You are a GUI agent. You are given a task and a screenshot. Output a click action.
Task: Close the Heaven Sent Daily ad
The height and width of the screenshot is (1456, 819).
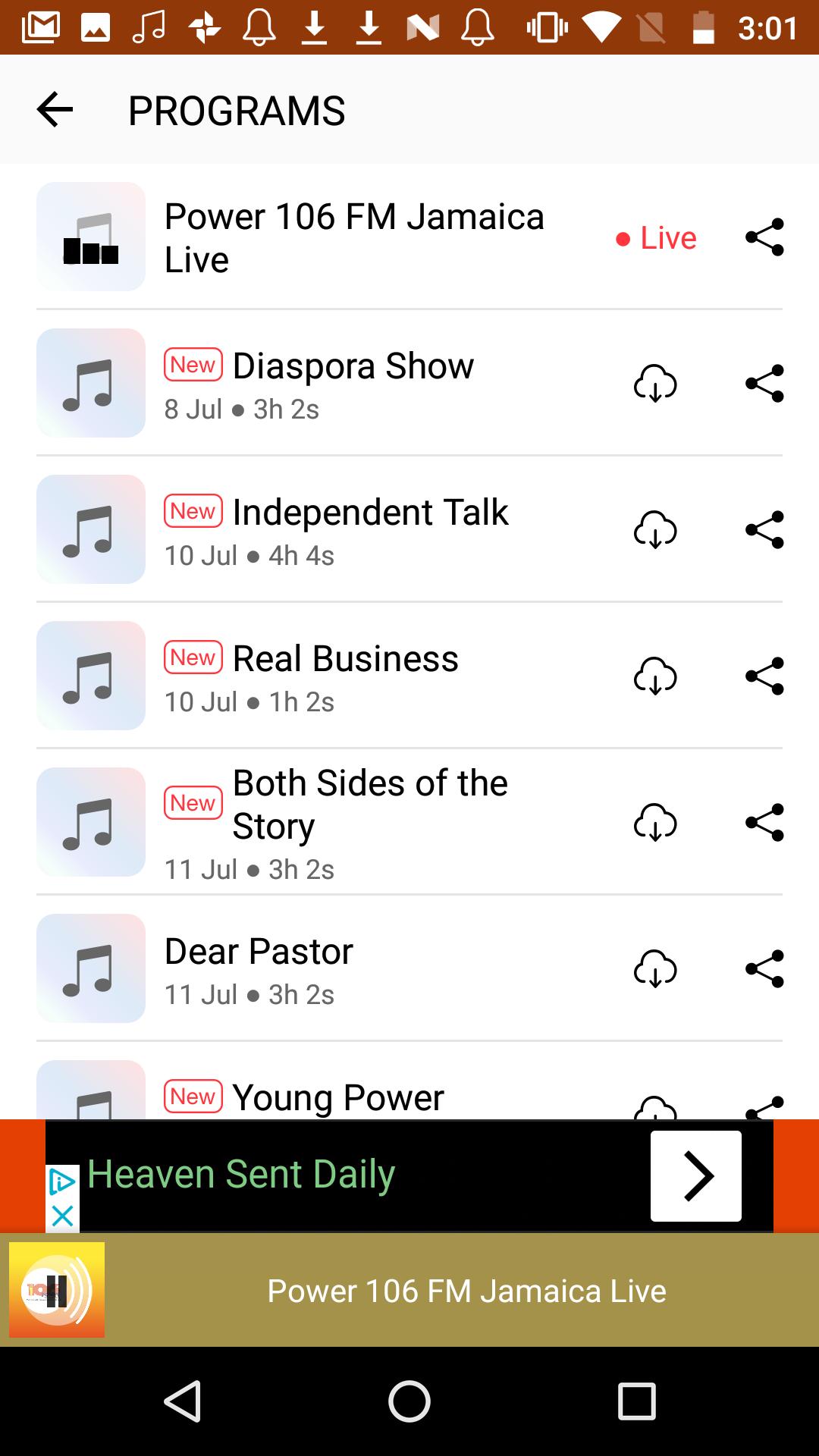pos(62,1216)
